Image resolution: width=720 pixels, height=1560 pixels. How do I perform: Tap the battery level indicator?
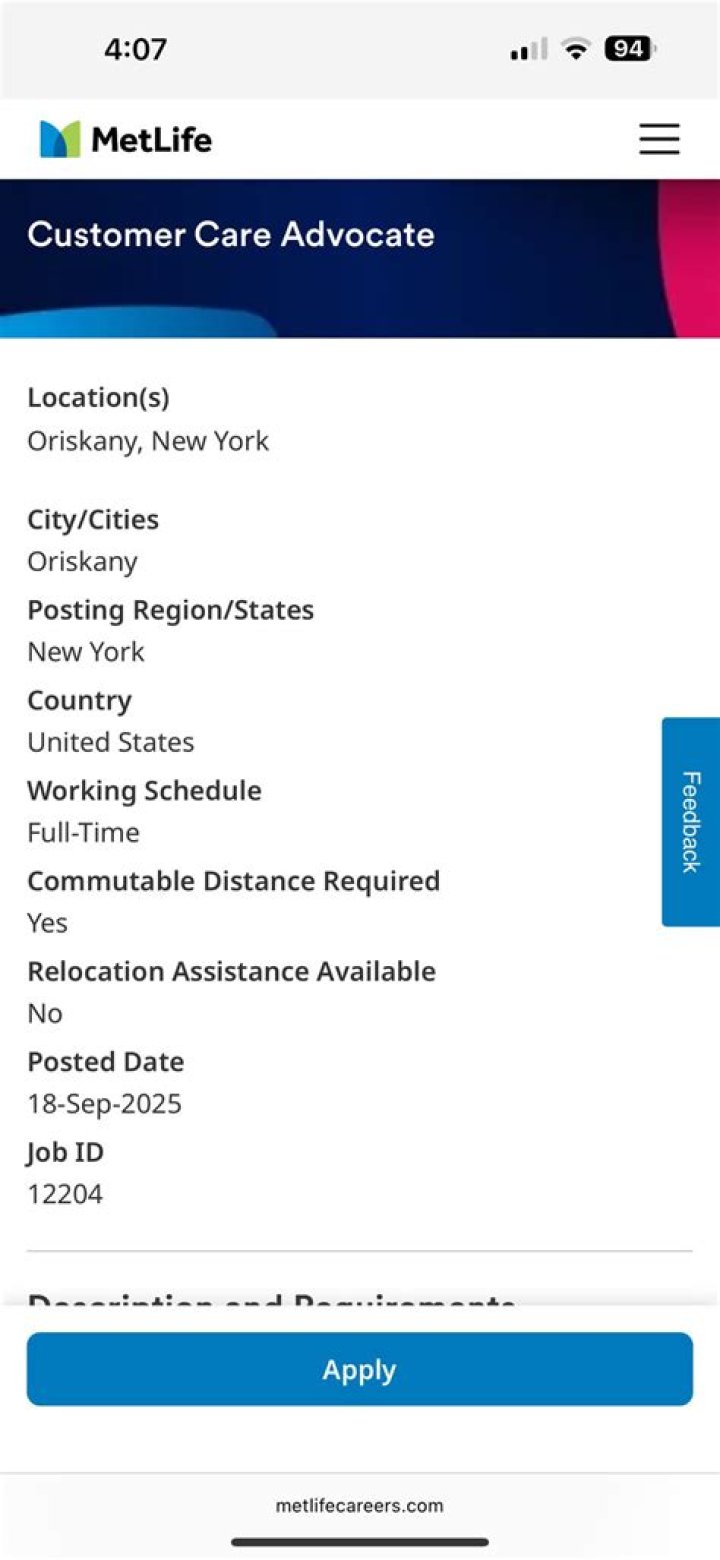point(628,47)
